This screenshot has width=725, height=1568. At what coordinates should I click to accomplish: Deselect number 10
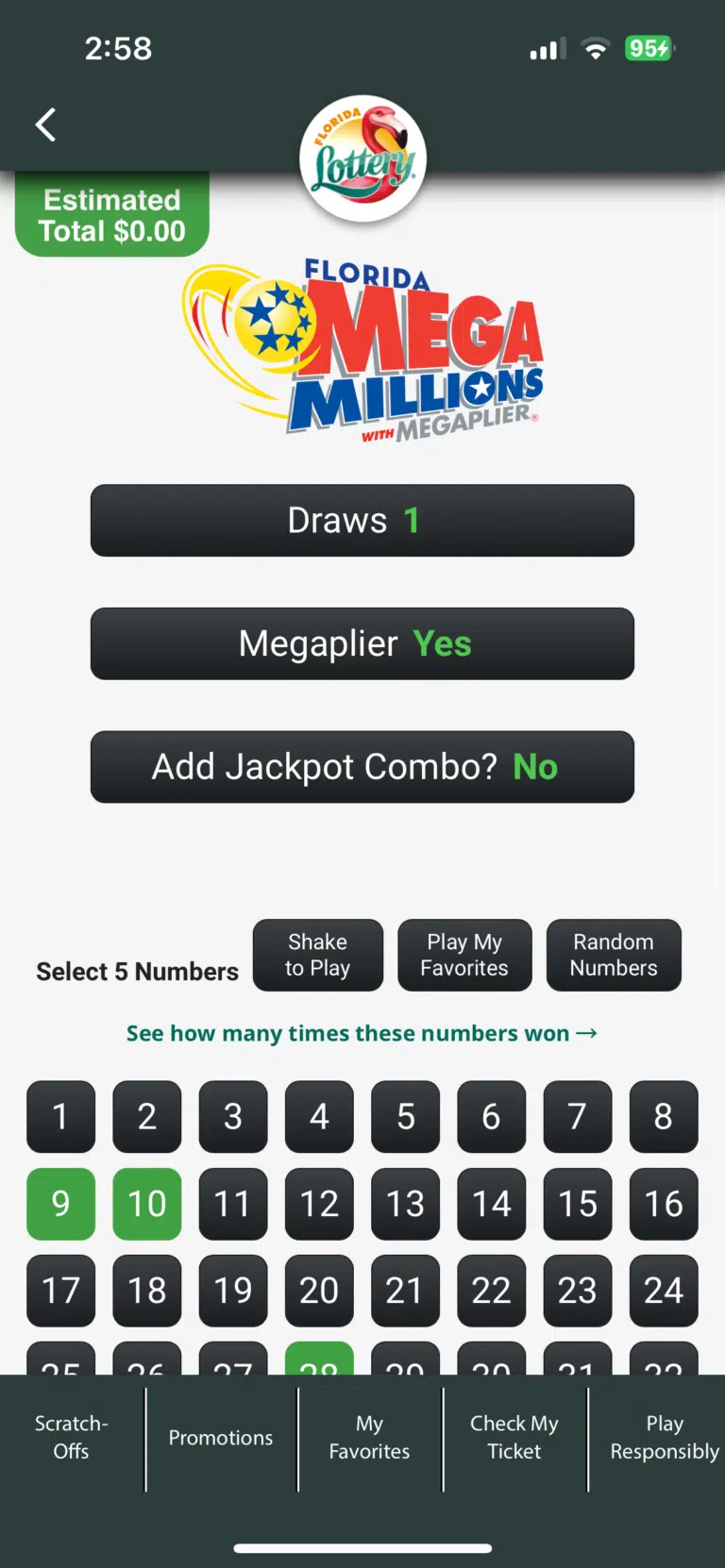coord(147,1204)
